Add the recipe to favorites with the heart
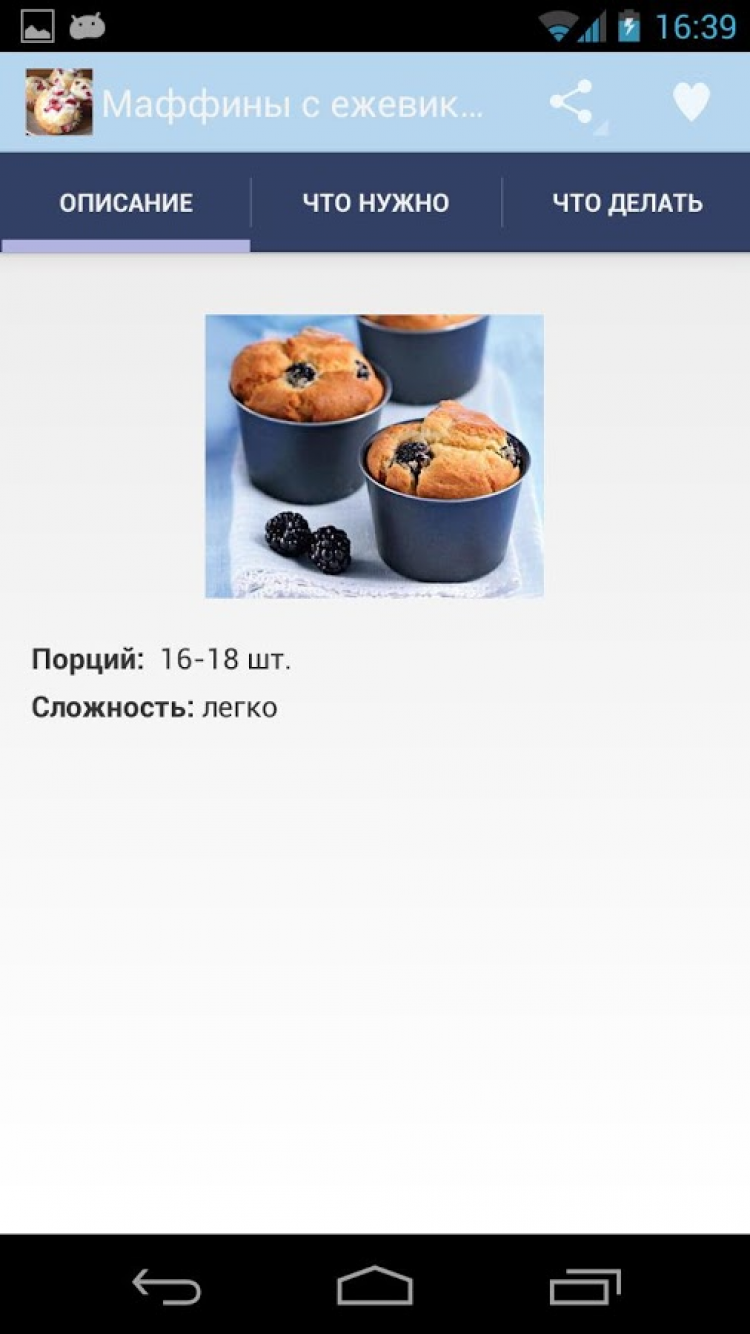This screenshot has width=750, height=1334. [x=690, y=102]
